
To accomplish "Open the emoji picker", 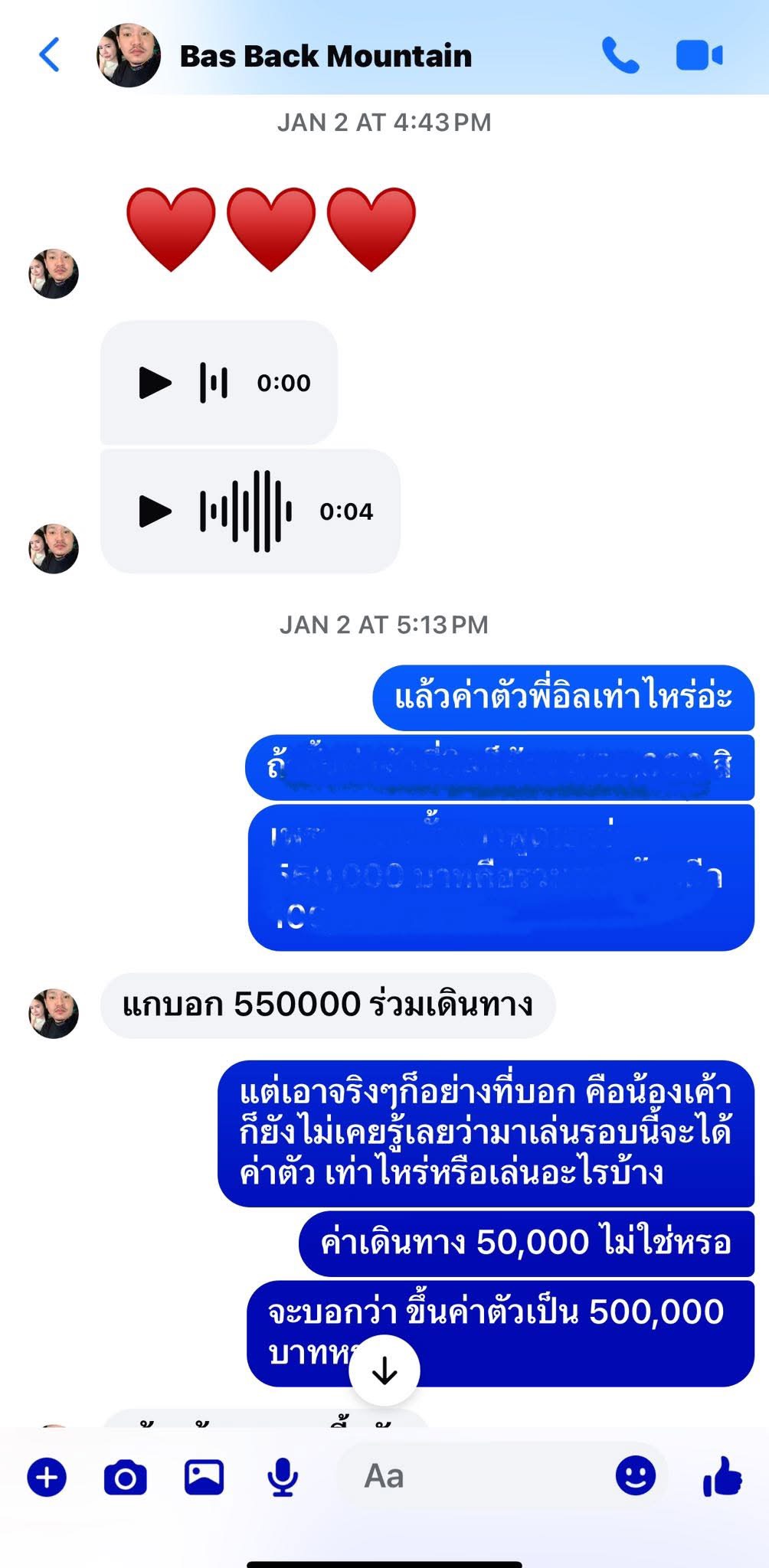I will click(636, 1475).
